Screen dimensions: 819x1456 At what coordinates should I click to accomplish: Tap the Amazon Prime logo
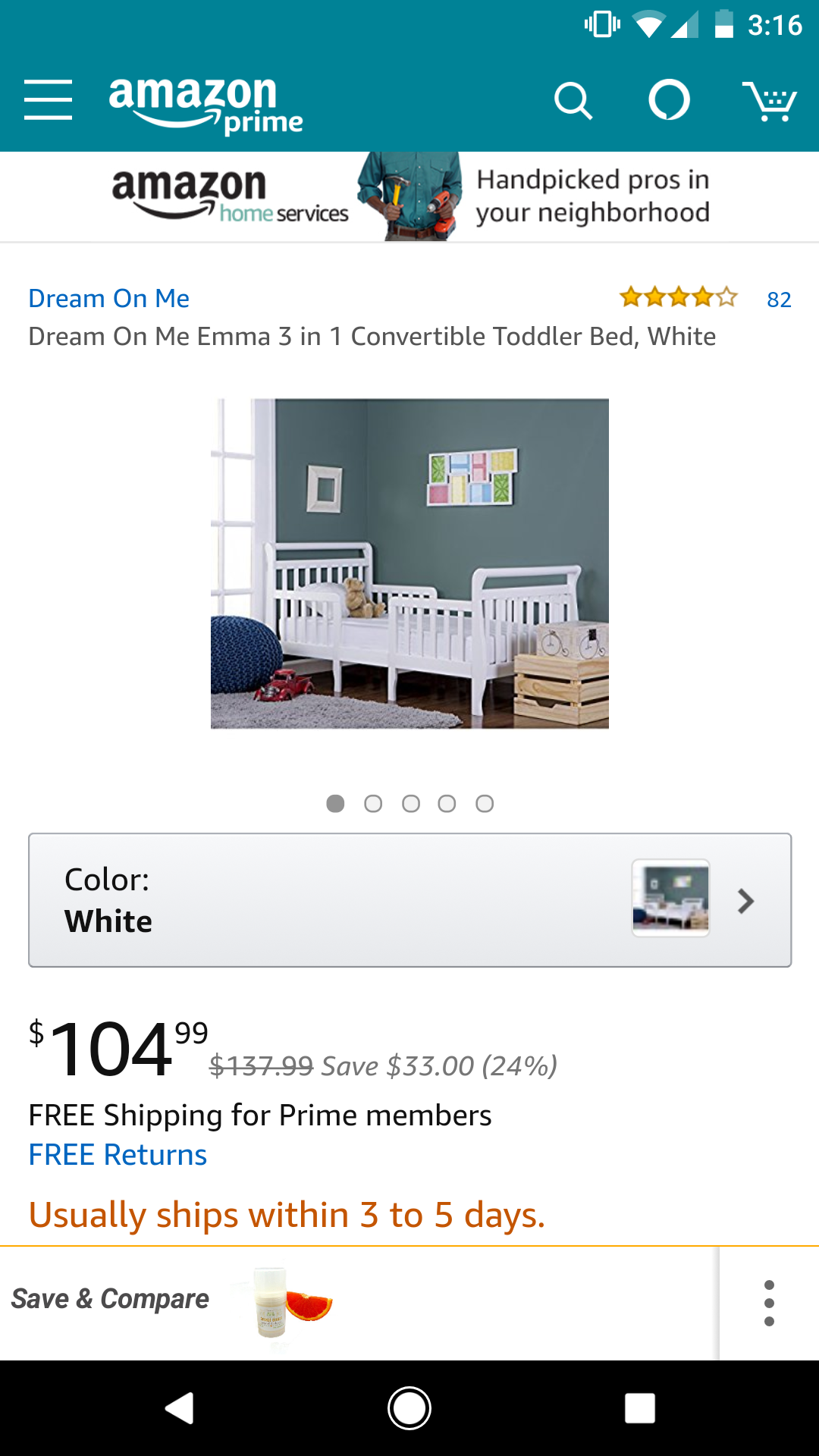coord(205,105)
